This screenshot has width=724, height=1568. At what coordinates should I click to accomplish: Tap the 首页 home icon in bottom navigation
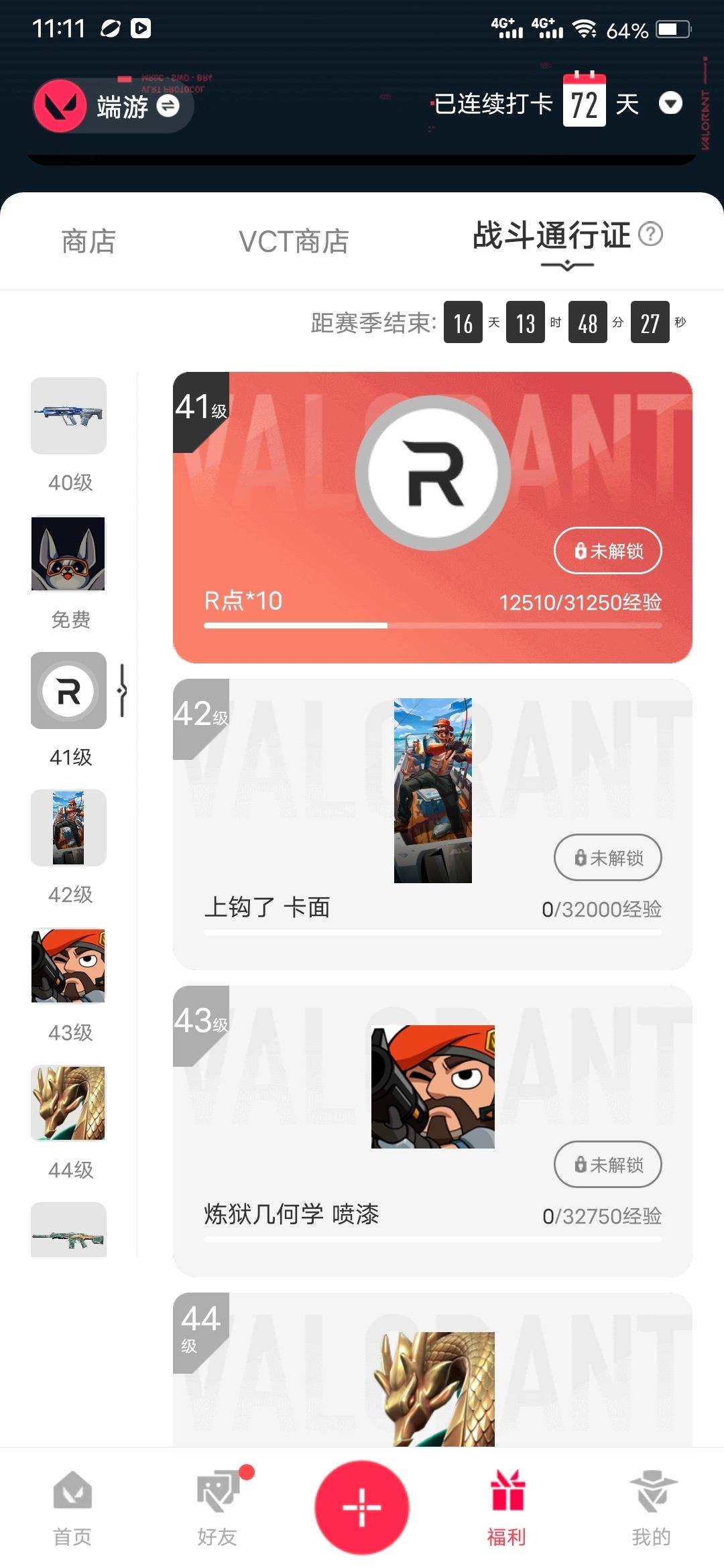pos(72,1489)
